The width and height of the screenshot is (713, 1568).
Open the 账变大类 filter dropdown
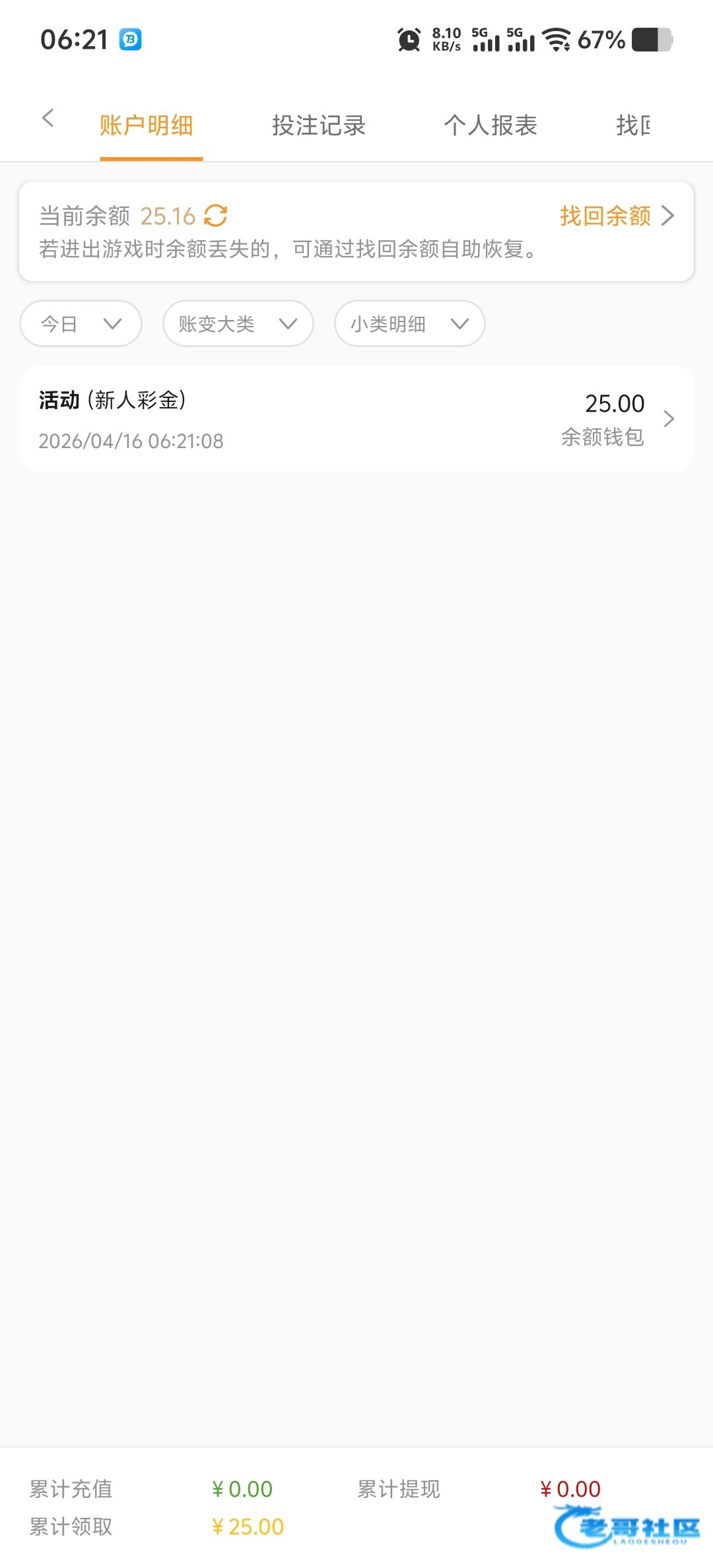pos(237,323)
